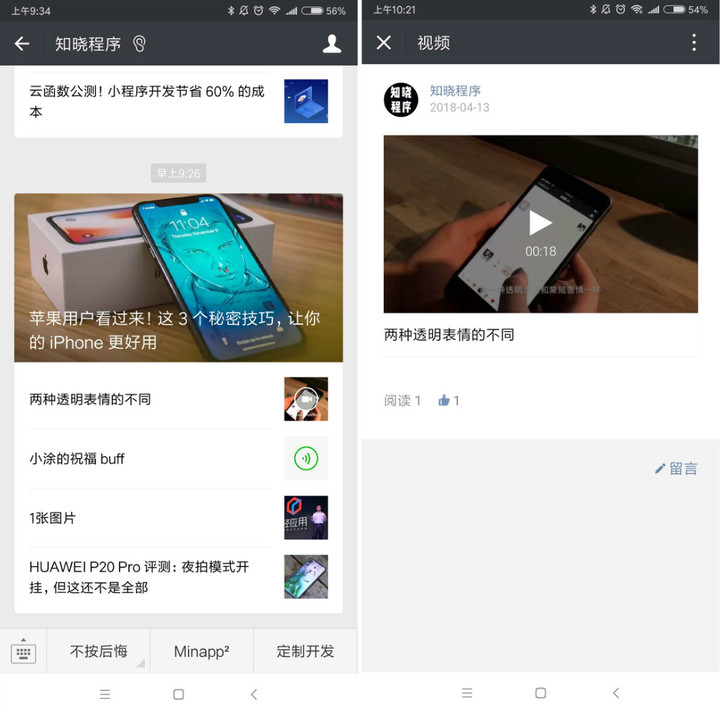Switch to keyboard input mode

(x=23, y=652)
